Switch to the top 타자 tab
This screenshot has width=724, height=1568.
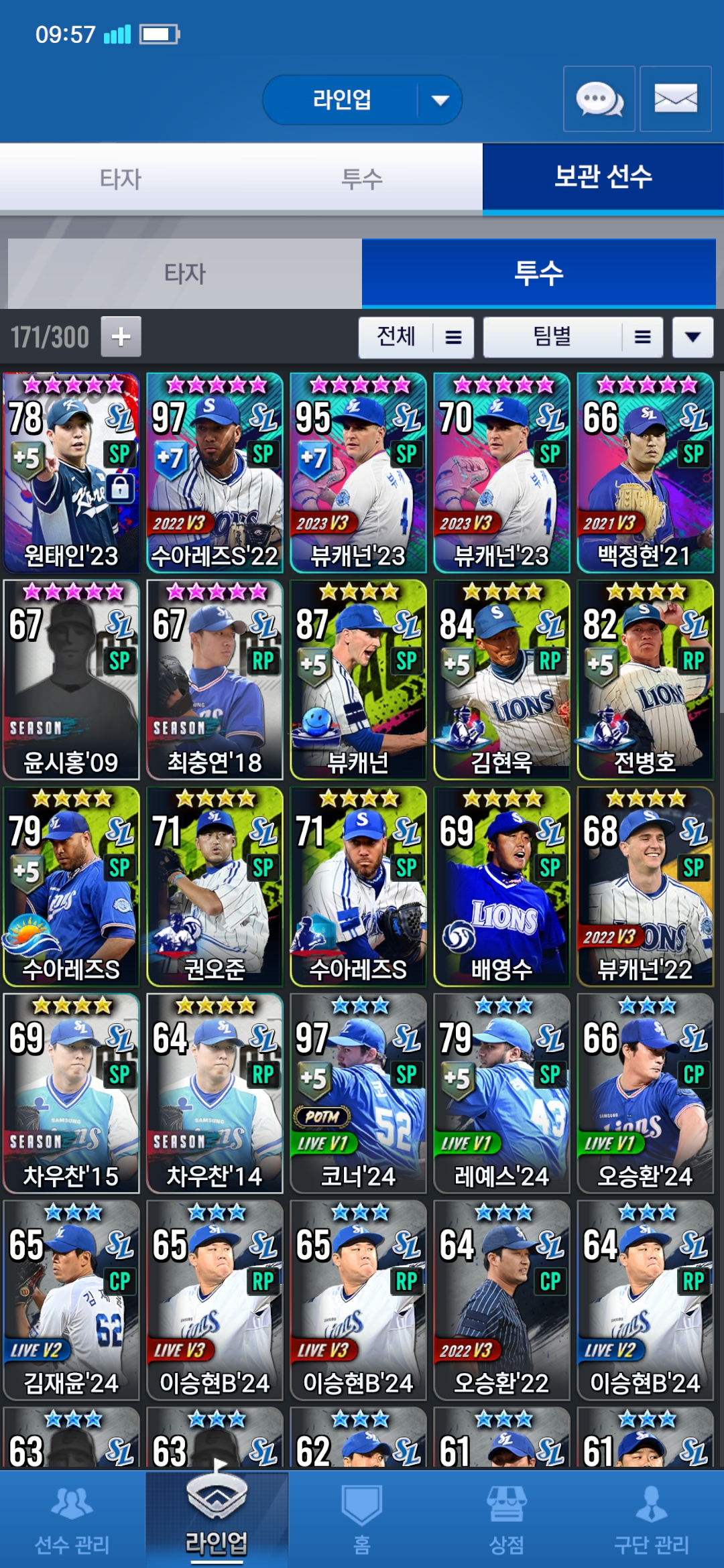click(121, 179)
